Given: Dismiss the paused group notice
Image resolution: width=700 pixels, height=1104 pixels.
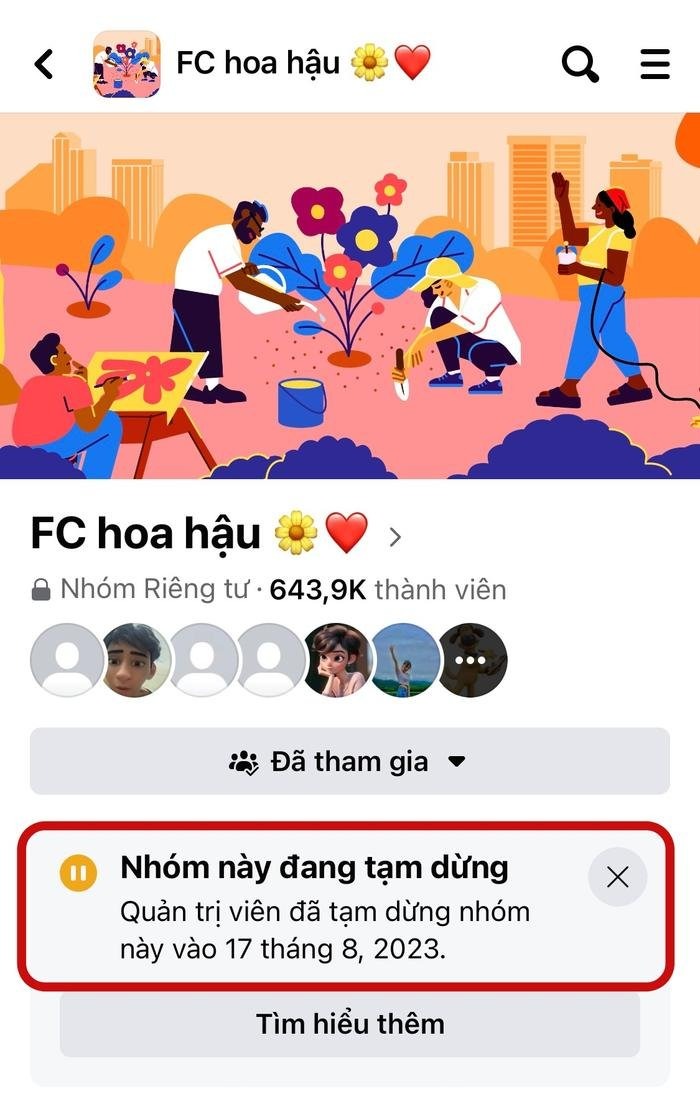Looking at the screenshot, I should tap(617, 877).
